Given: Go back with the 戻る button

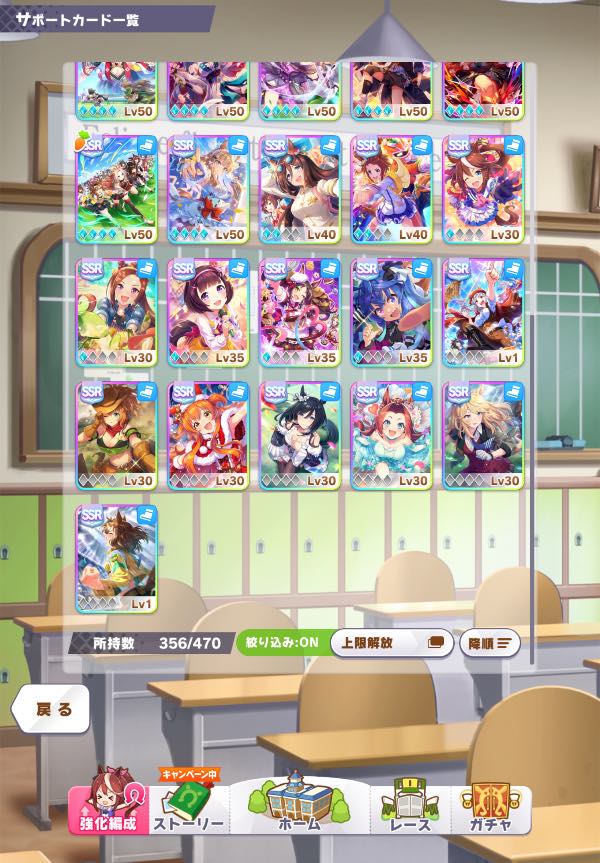Looking at the screenshot, I should 52,709.
